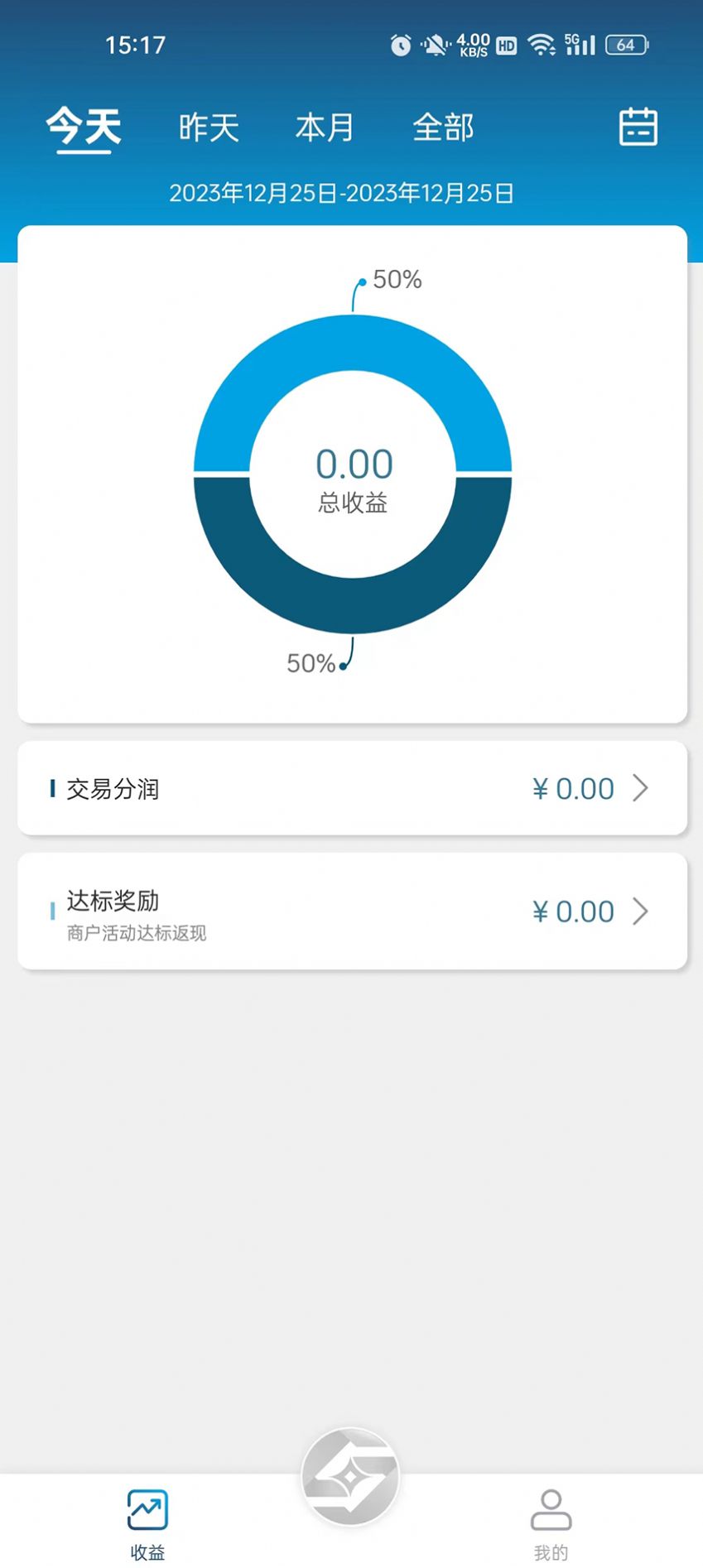703x1568 pixels.
Task: Tap the date range 2023年12月25日 text
Action: (341, 192)
